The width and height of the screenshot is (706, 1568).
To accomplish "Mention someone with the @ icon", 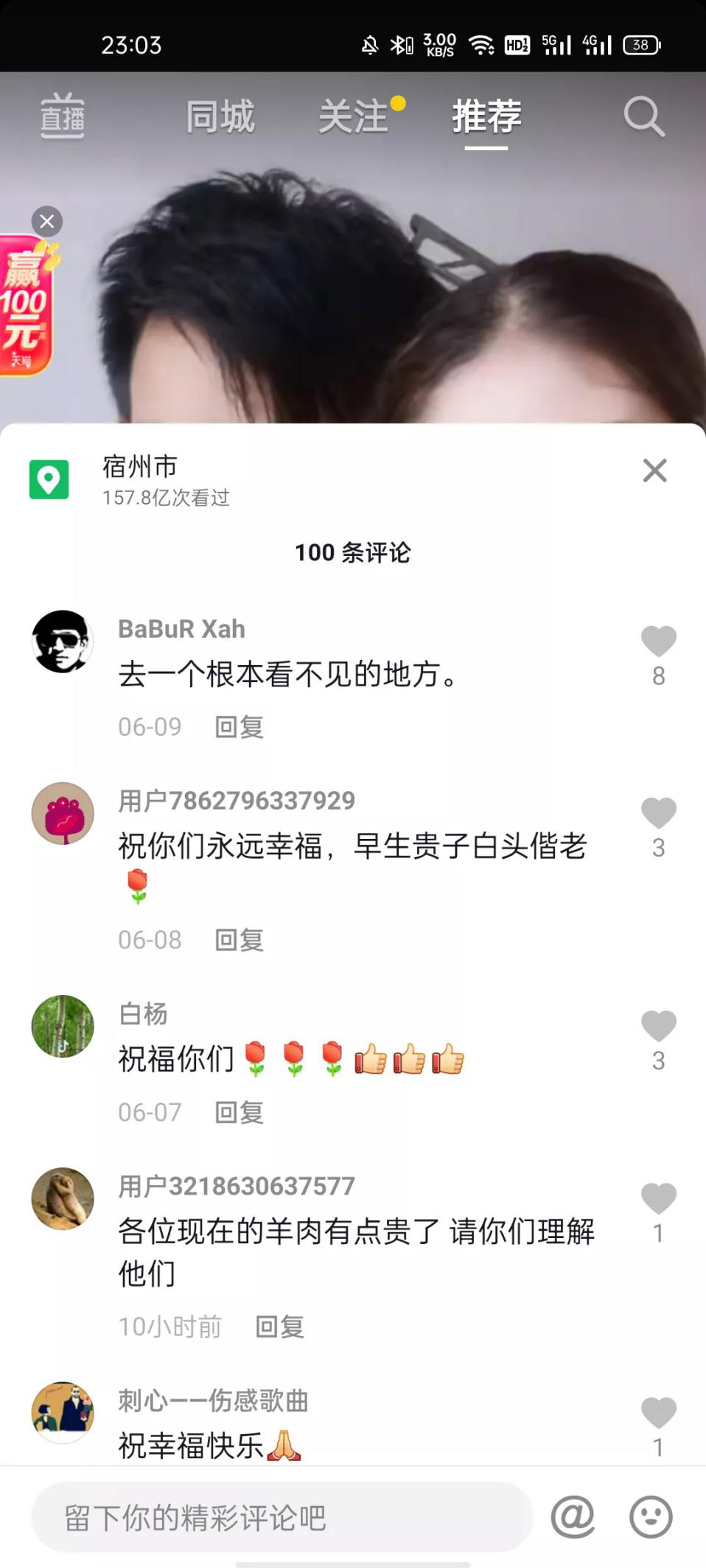I will (x=573, y=1516).
